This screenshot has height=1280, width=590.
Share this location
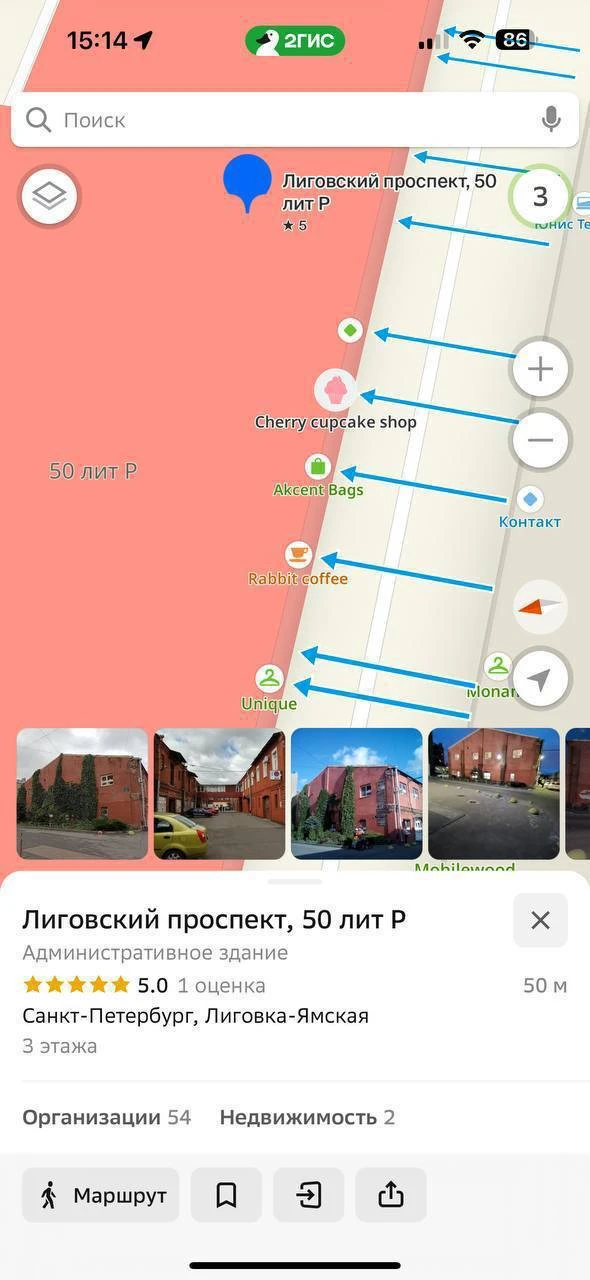point(391,1195)
